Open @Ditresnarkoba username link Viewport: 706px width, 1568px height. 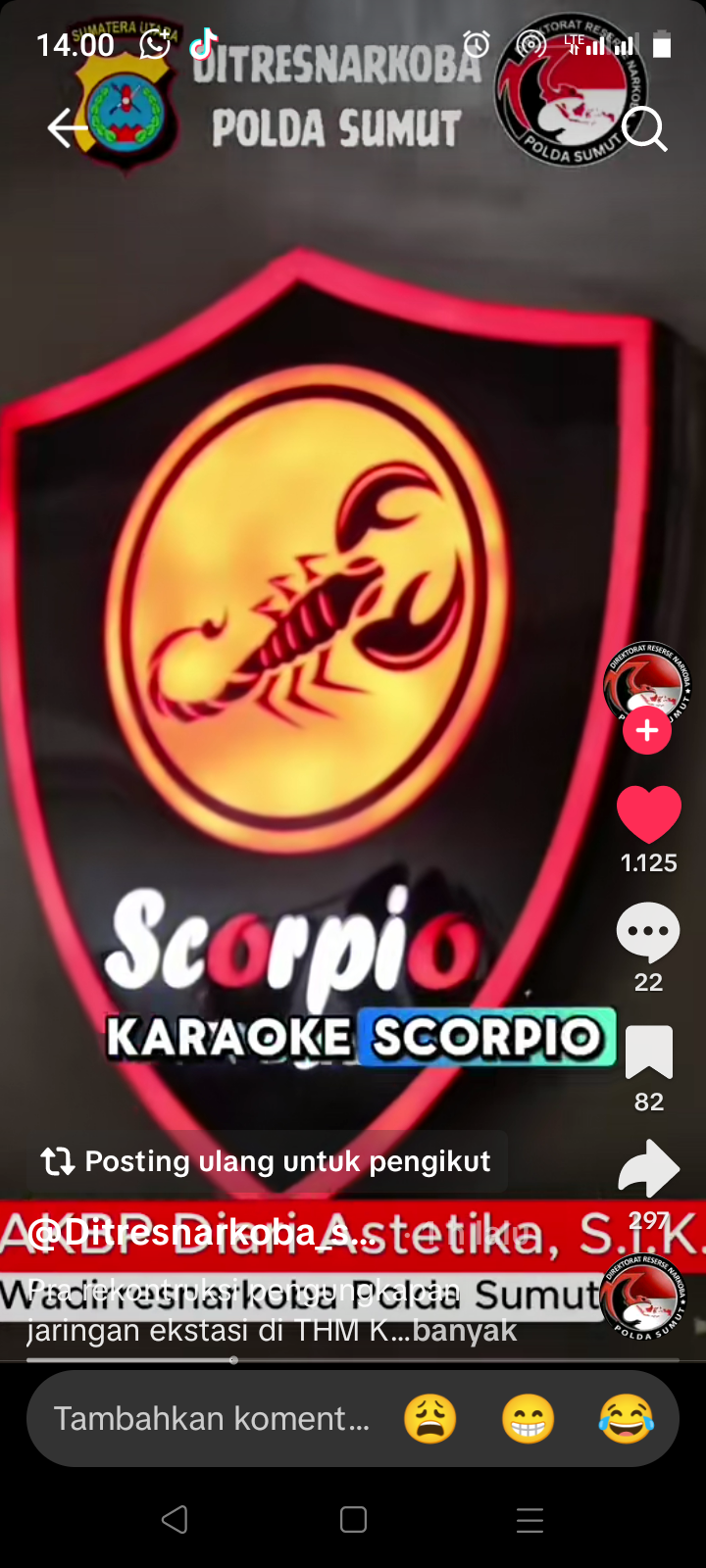coord(201,1233)
